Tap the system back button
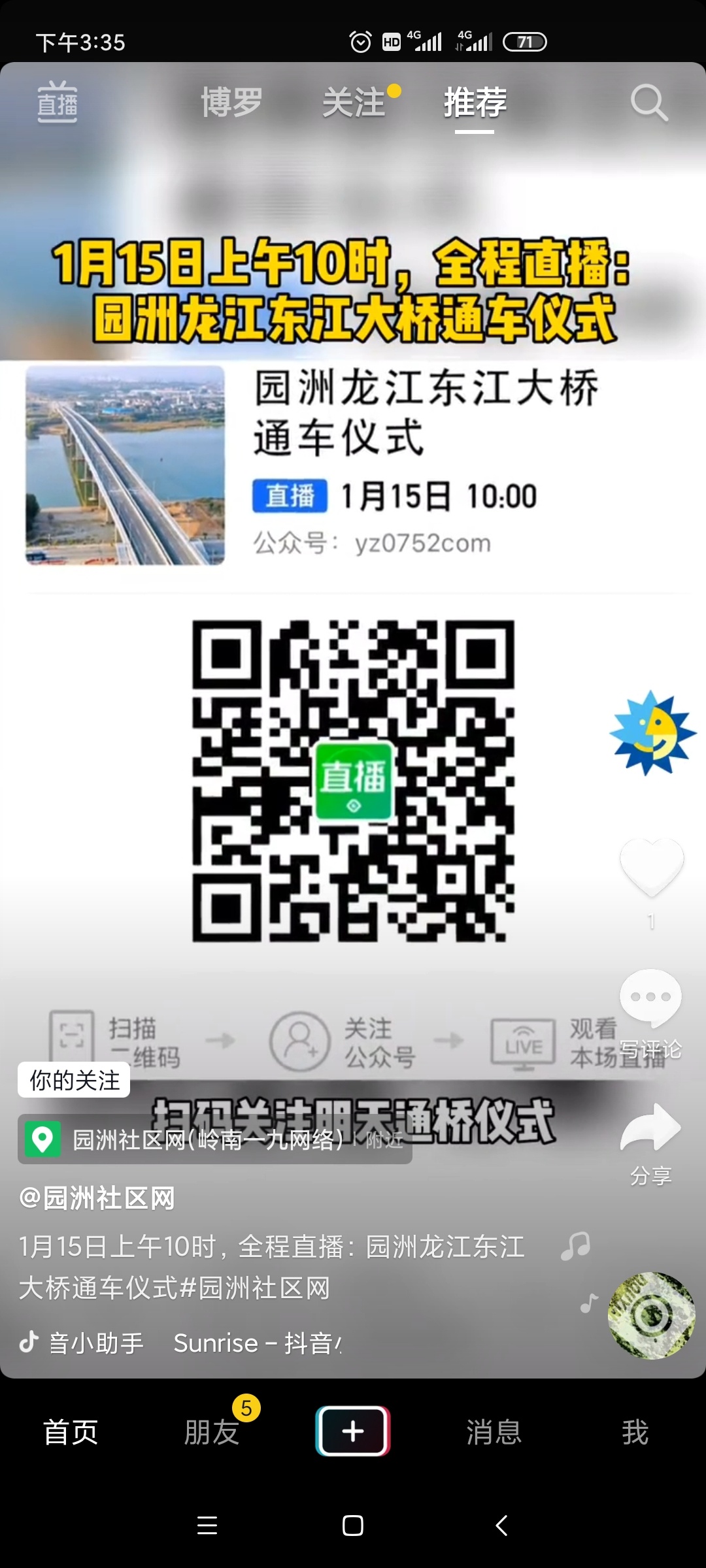Image resolution: width=706 pixels, height=1568 pixels. click(x=501, y=1526)
